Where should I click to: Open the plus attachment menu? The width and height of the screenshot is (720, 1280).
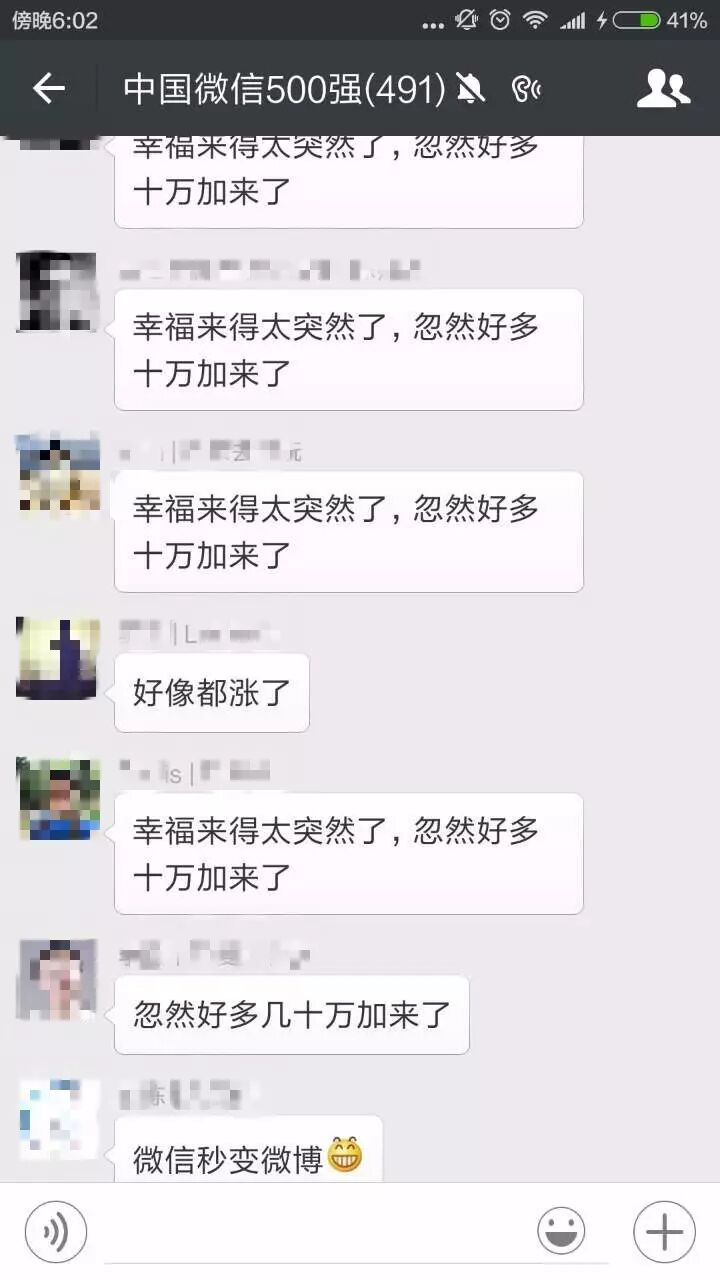(x=664, y=1232)
